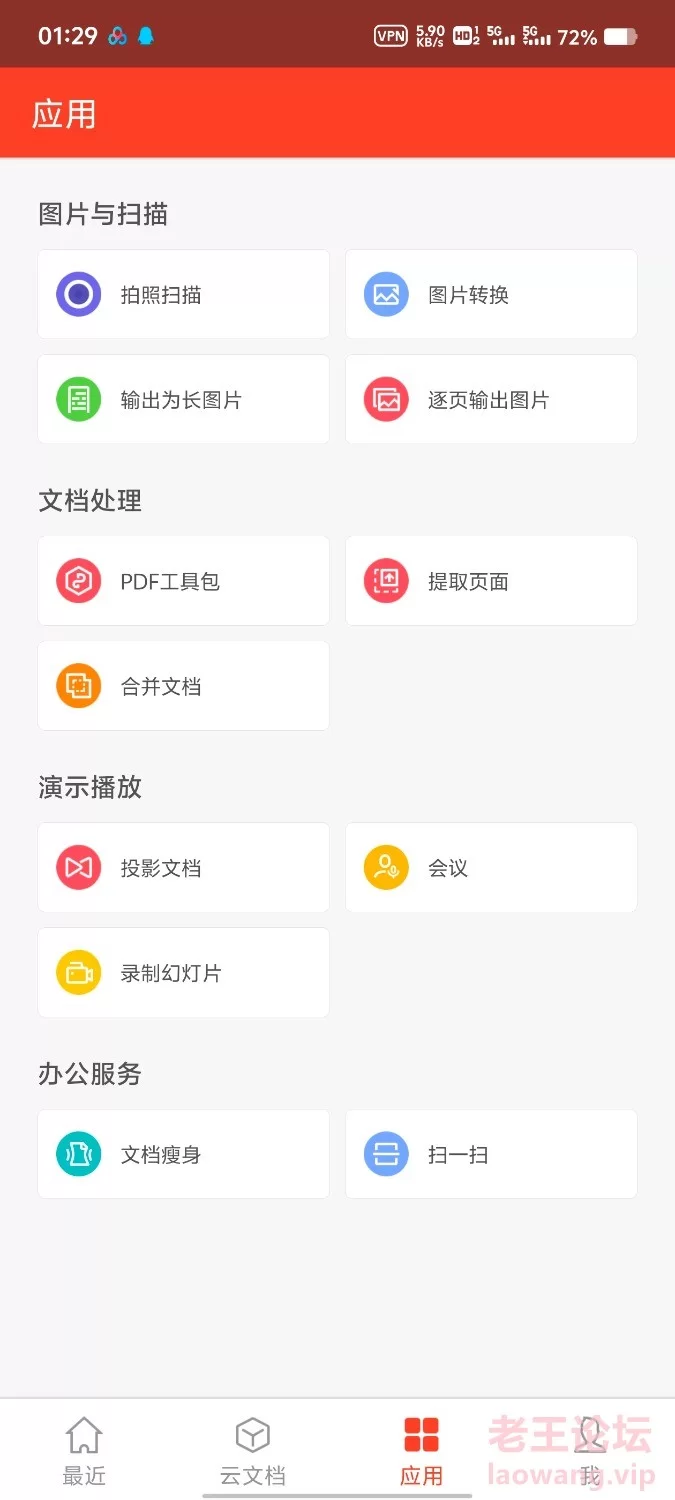Image resolution: width=675 pixels, height=1500 pixels.
Task: Open 逐页输出图片 tool
Action: (x=491, y=399)
